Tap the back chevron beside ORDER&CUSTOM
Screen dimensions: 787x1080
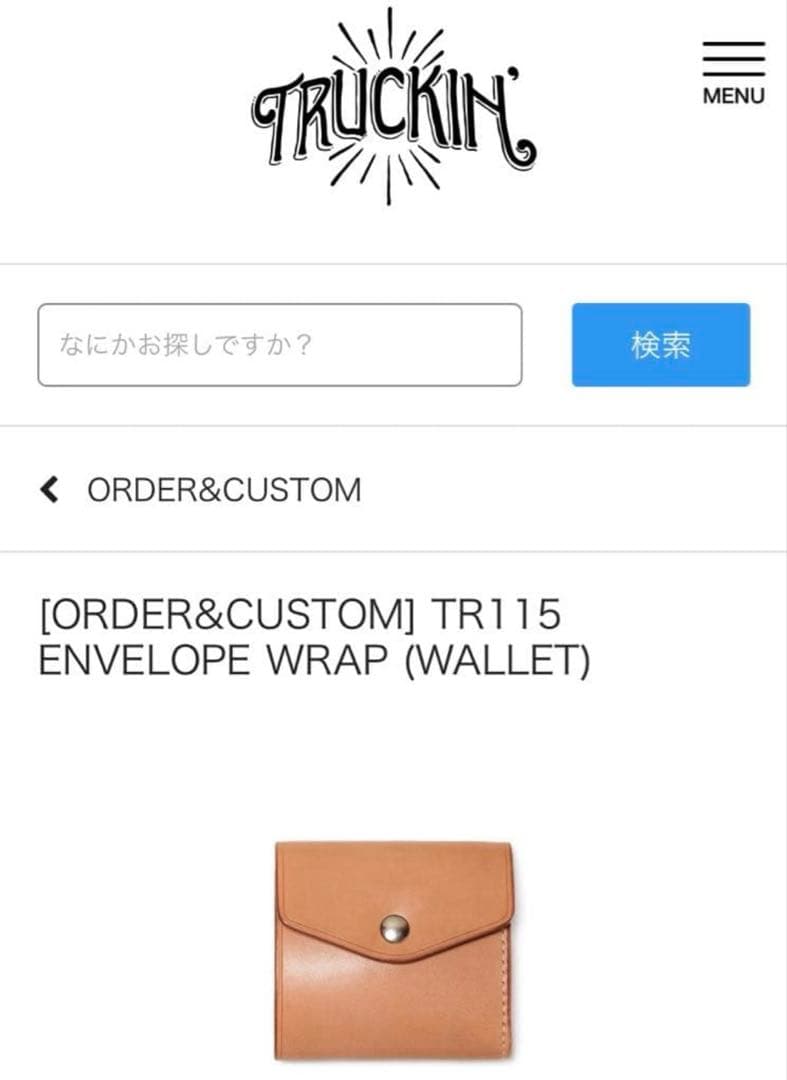[47, 488]
